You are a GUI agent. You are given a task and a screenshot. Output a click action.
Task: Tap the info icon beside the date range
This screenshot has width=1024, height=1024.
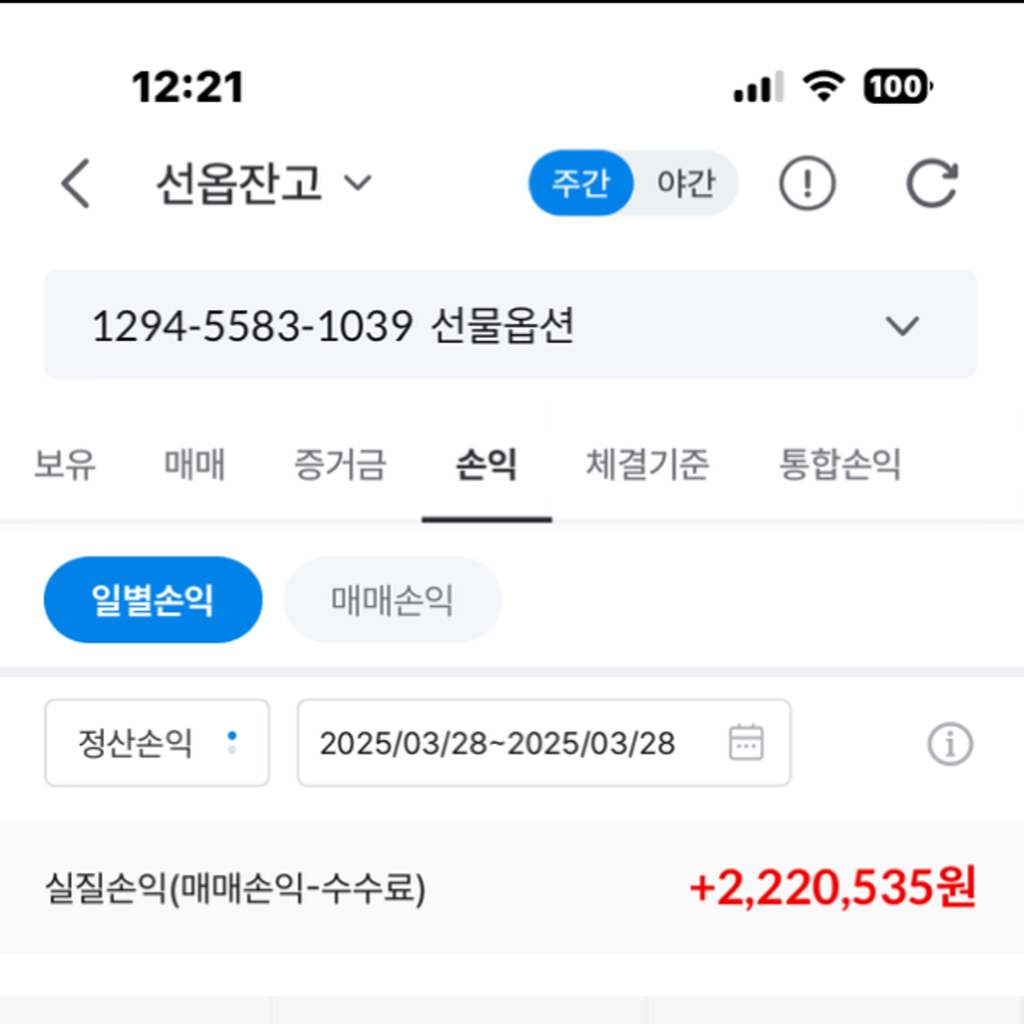point(949,744)
